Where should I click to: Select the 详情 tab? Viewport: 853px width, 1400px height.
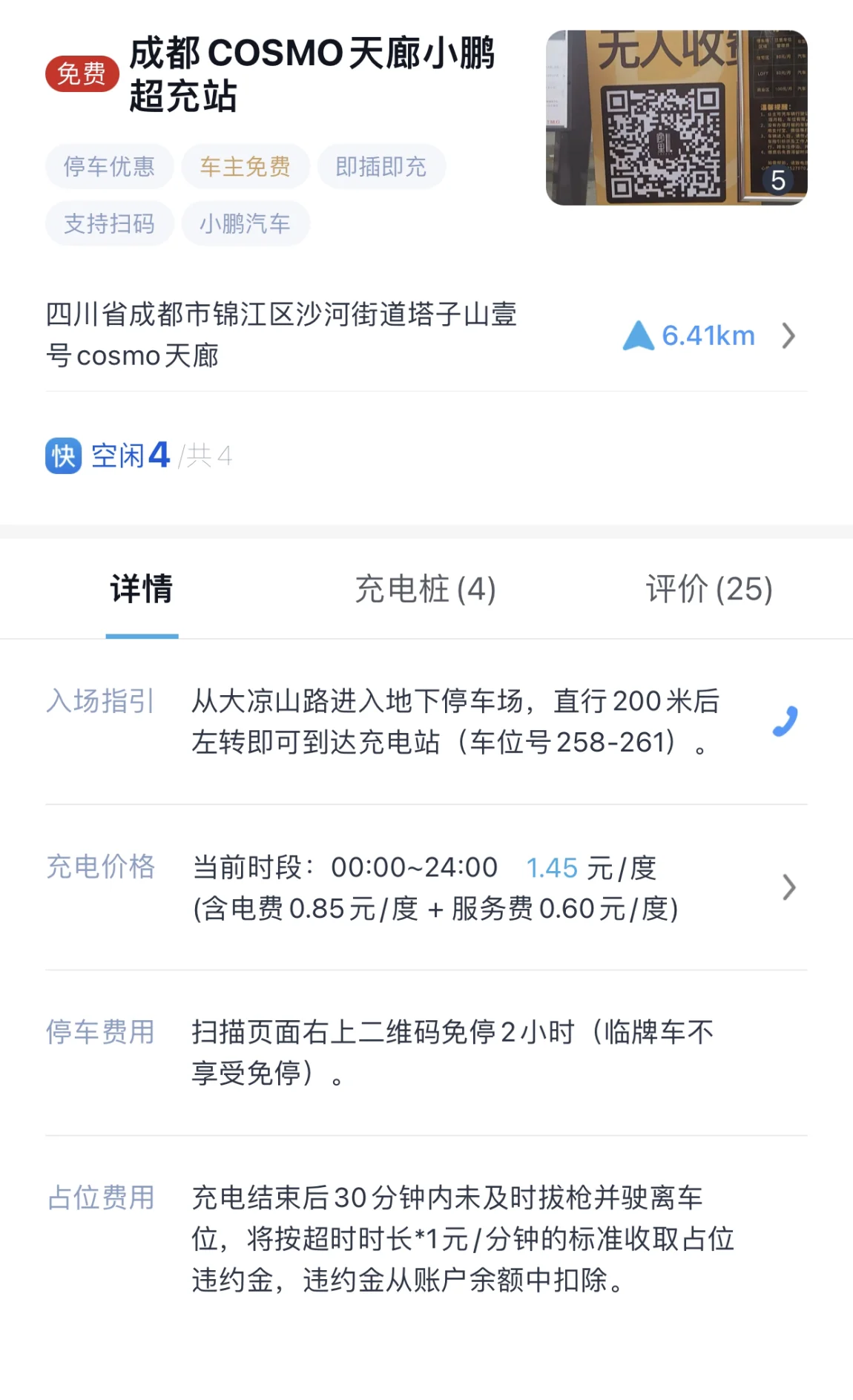pyautogui.click(x=142, y=589)
